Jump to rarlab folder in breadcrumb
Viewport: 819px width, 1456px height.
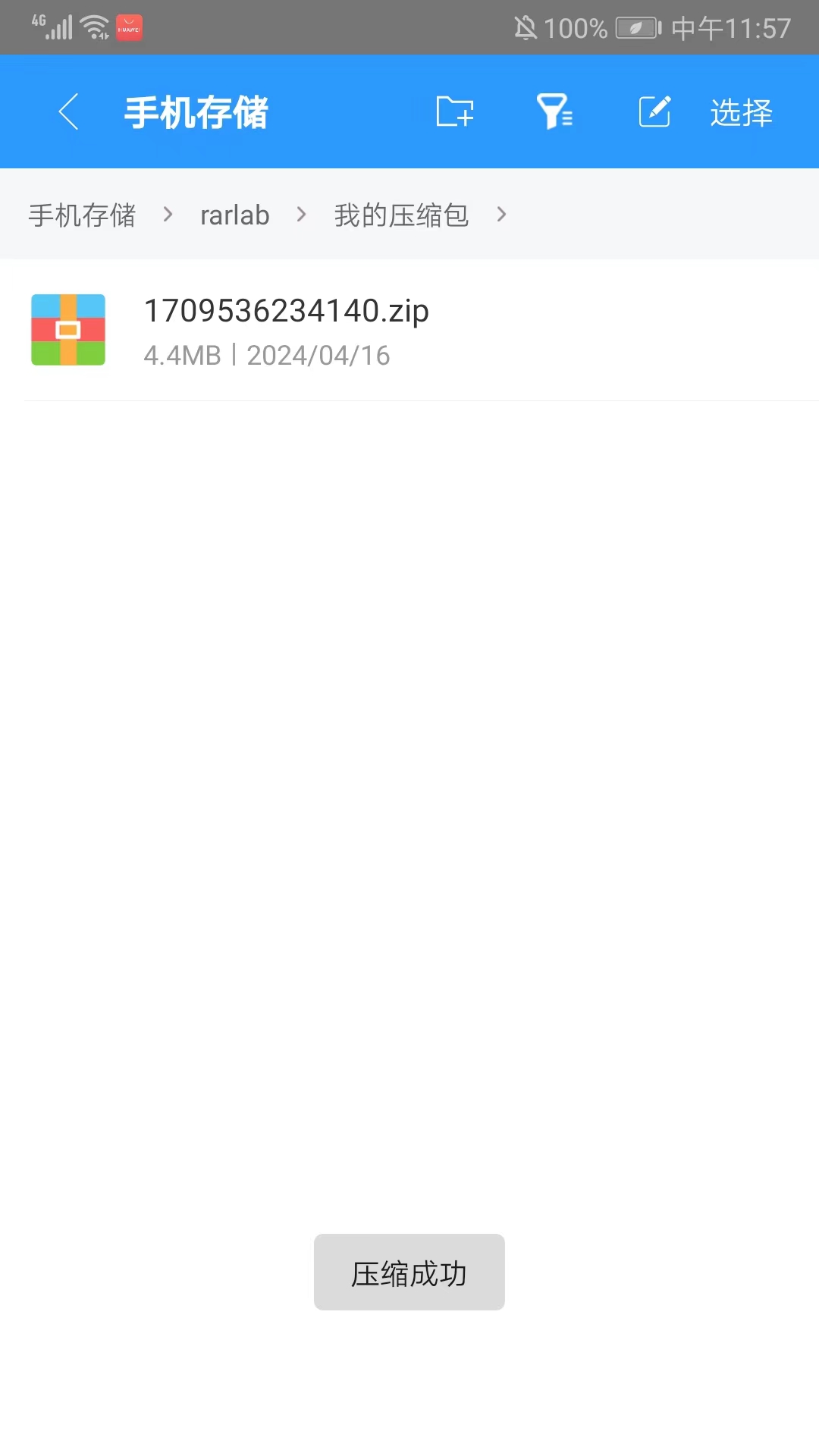coord(234,215)
